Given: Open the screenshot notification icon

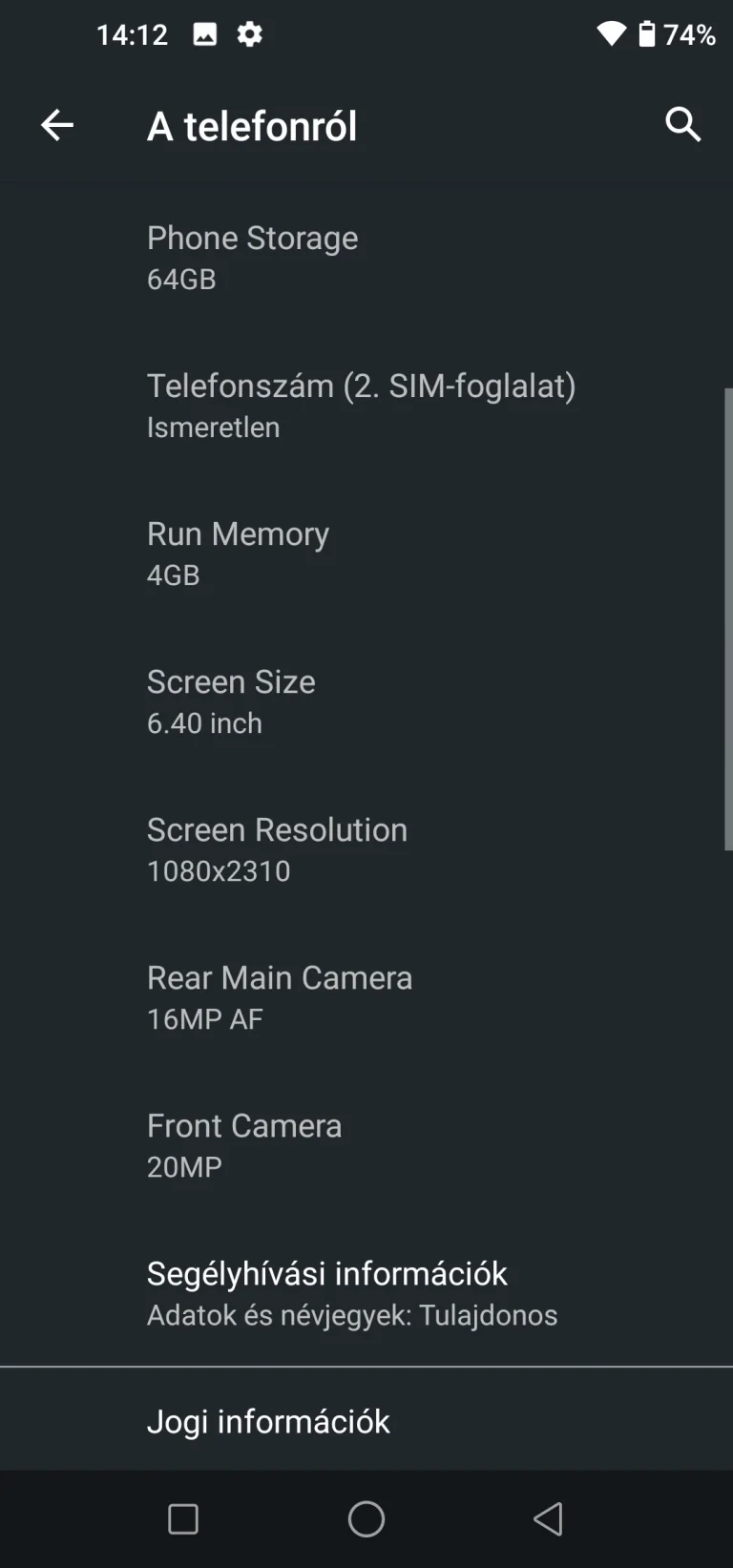Looking at the screenshot, I should pyautogui.click(x=204, y=34).
